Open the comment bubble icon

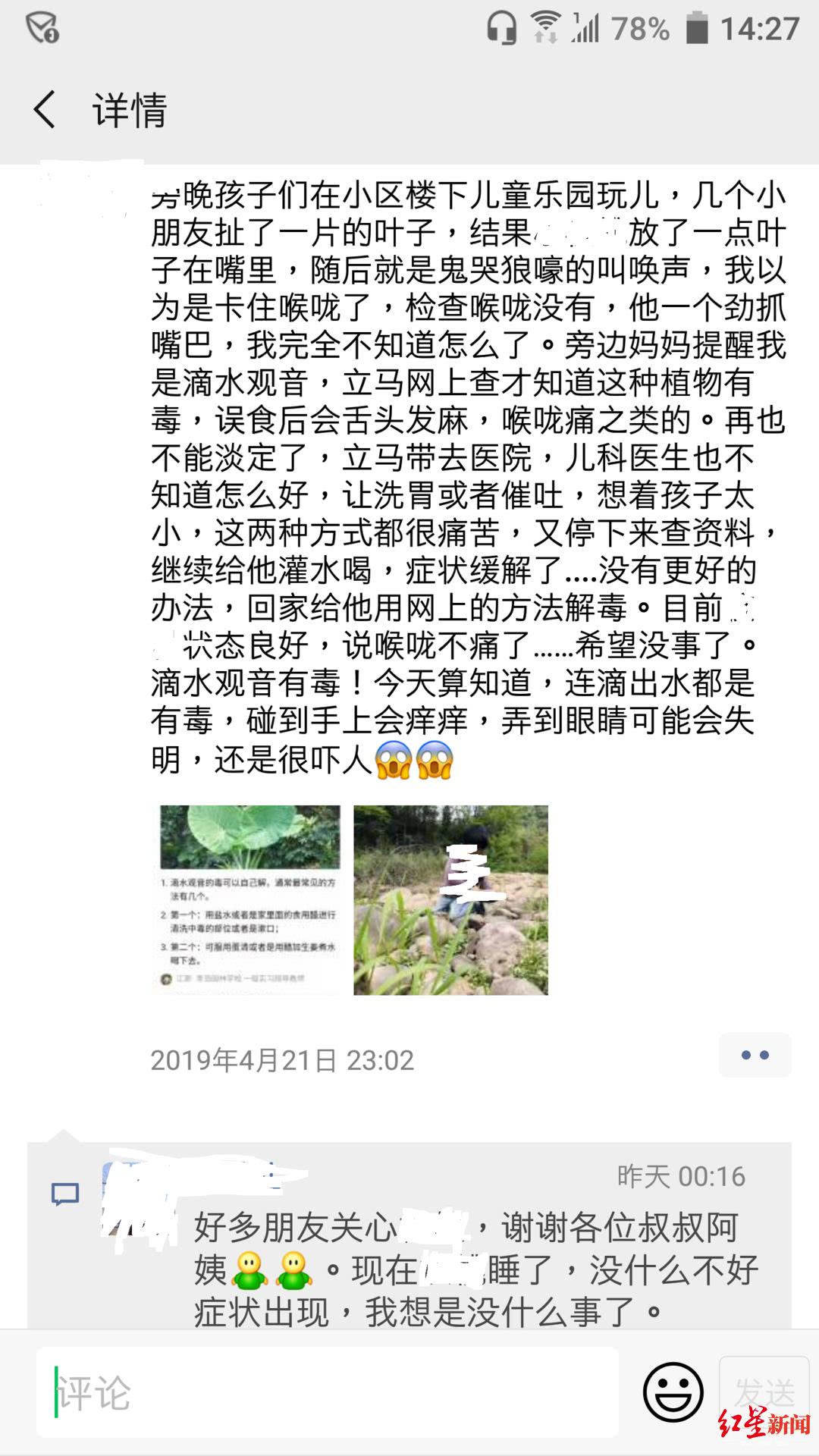[64, 1192]
